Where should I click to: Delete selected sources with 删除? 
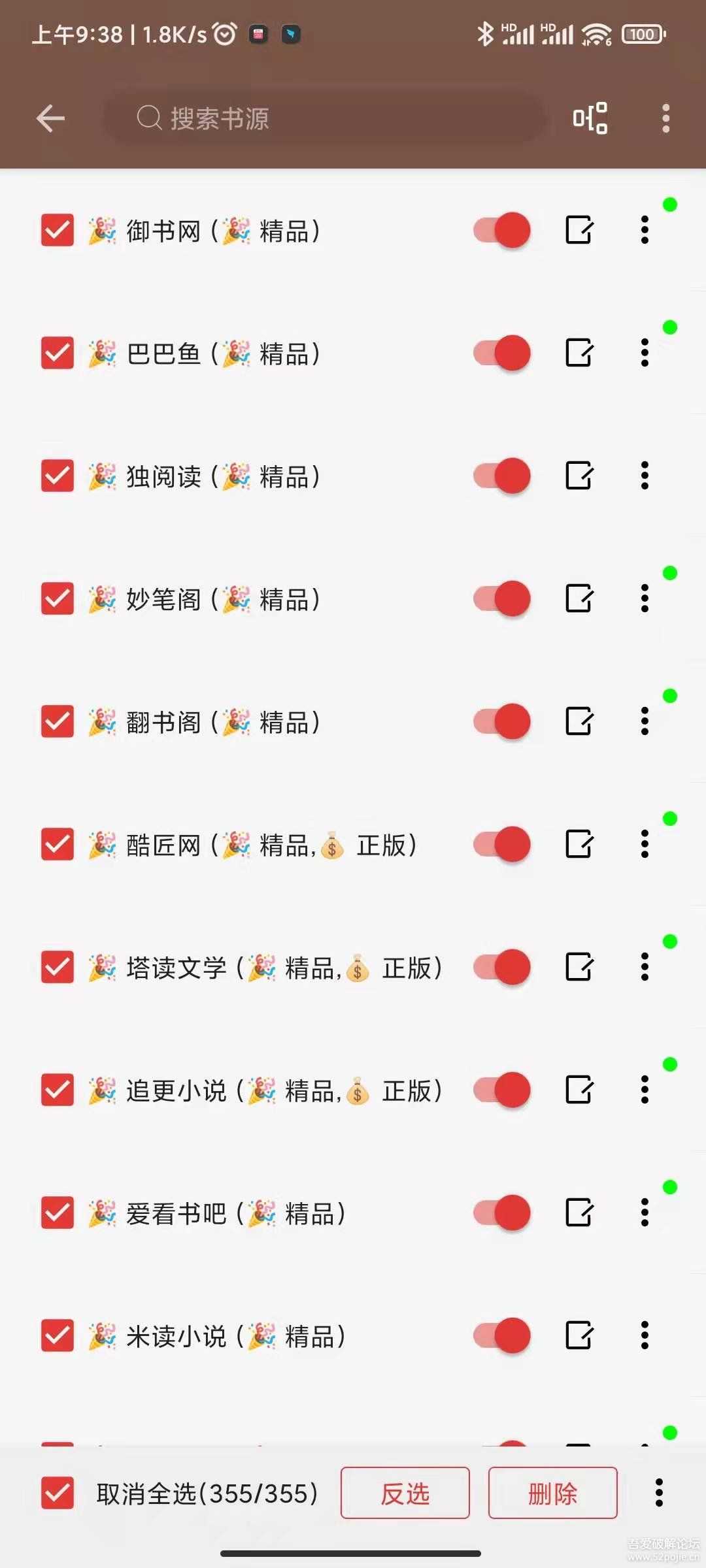[x=552, y=1493]
